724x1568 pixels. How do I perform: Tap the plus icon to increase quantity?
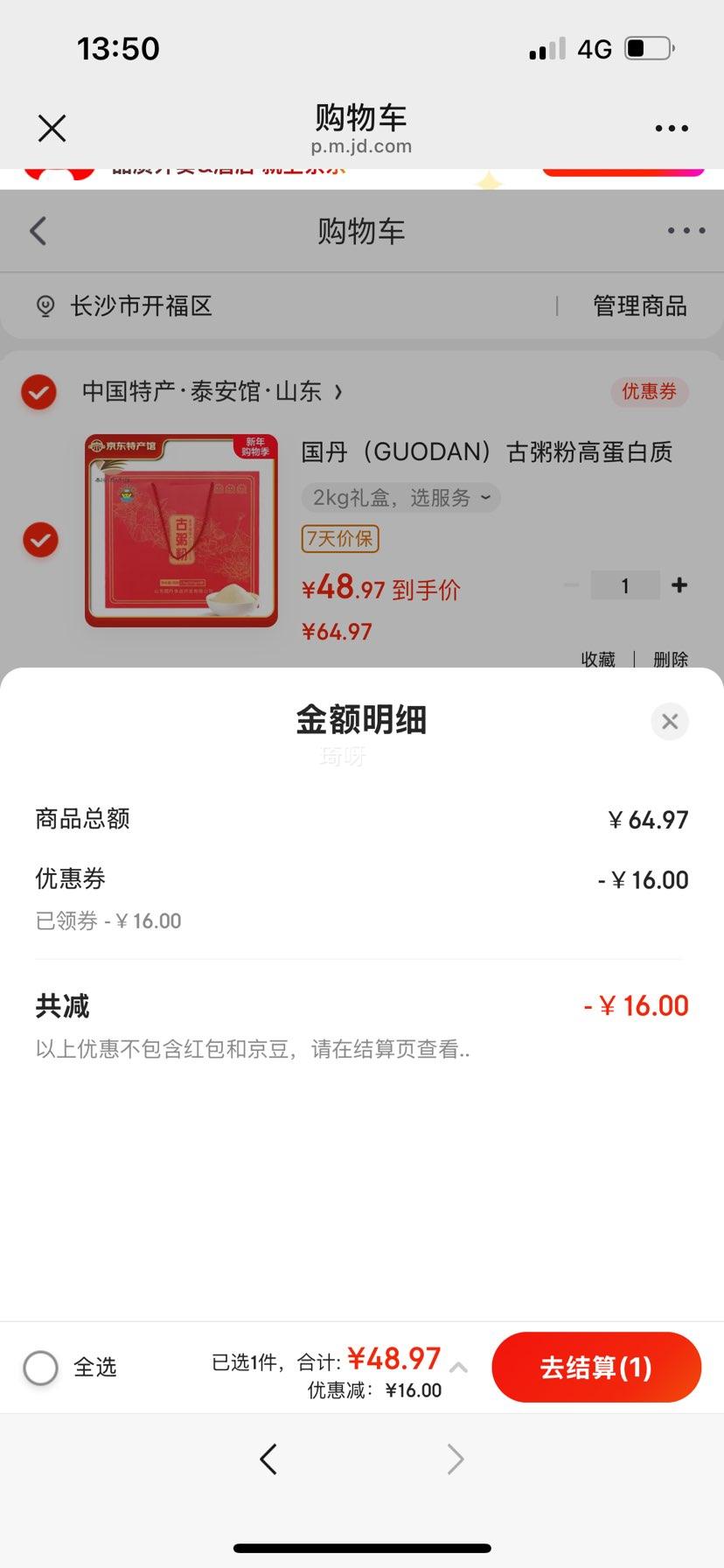679,584
